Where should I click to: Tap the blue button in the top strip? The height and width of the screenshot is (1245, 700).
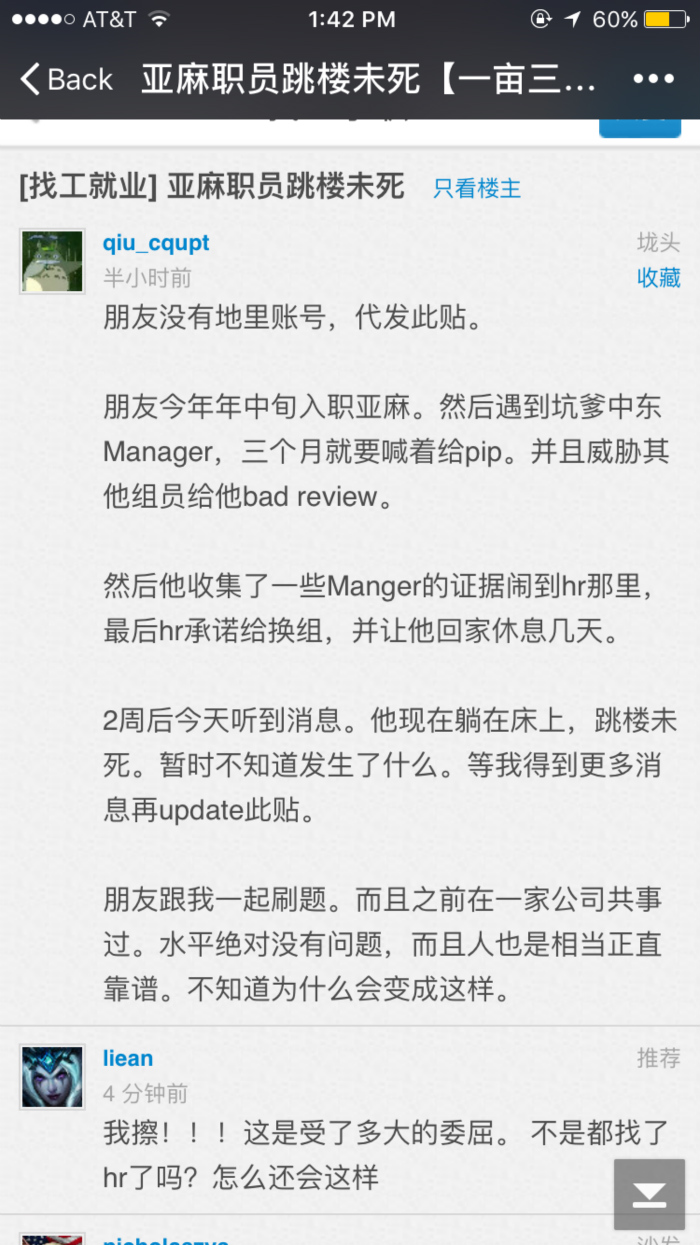point(640,129)
